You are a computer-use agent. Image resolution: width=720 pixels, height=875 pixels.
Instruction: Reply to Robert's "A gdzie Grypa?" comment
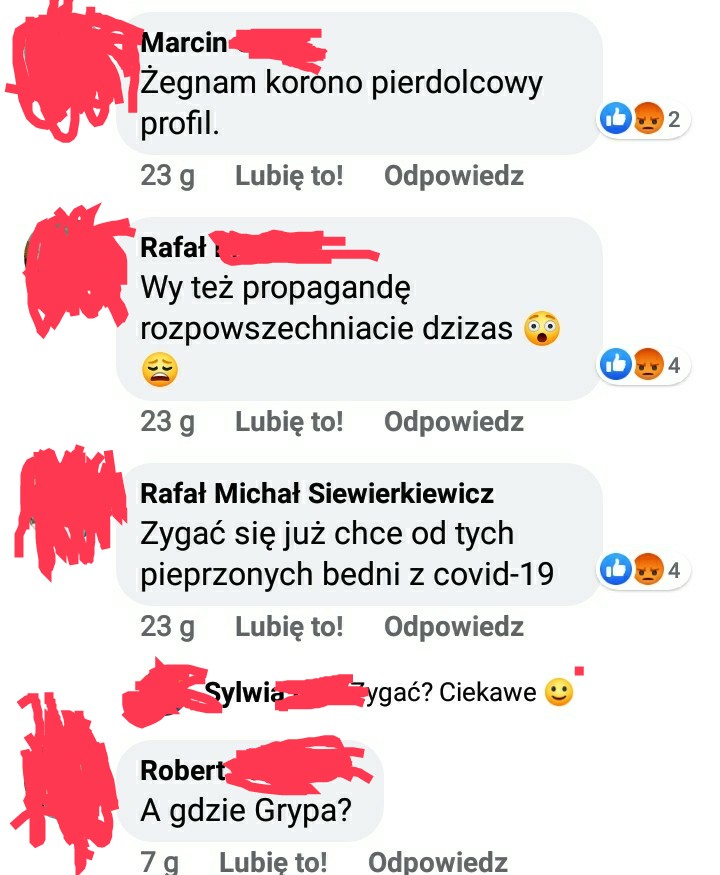click(x=437, y=861)
